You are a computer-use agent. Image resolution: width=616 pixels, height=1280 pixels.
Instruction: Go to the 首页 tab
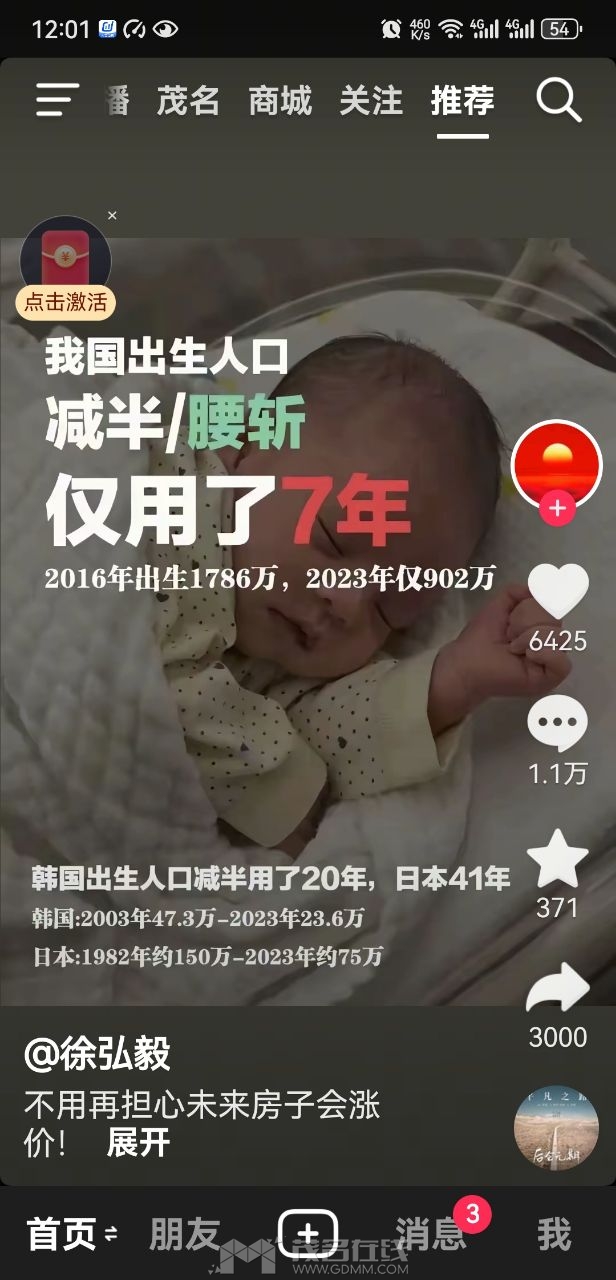pyautogui.click(x=62, y=1234)
